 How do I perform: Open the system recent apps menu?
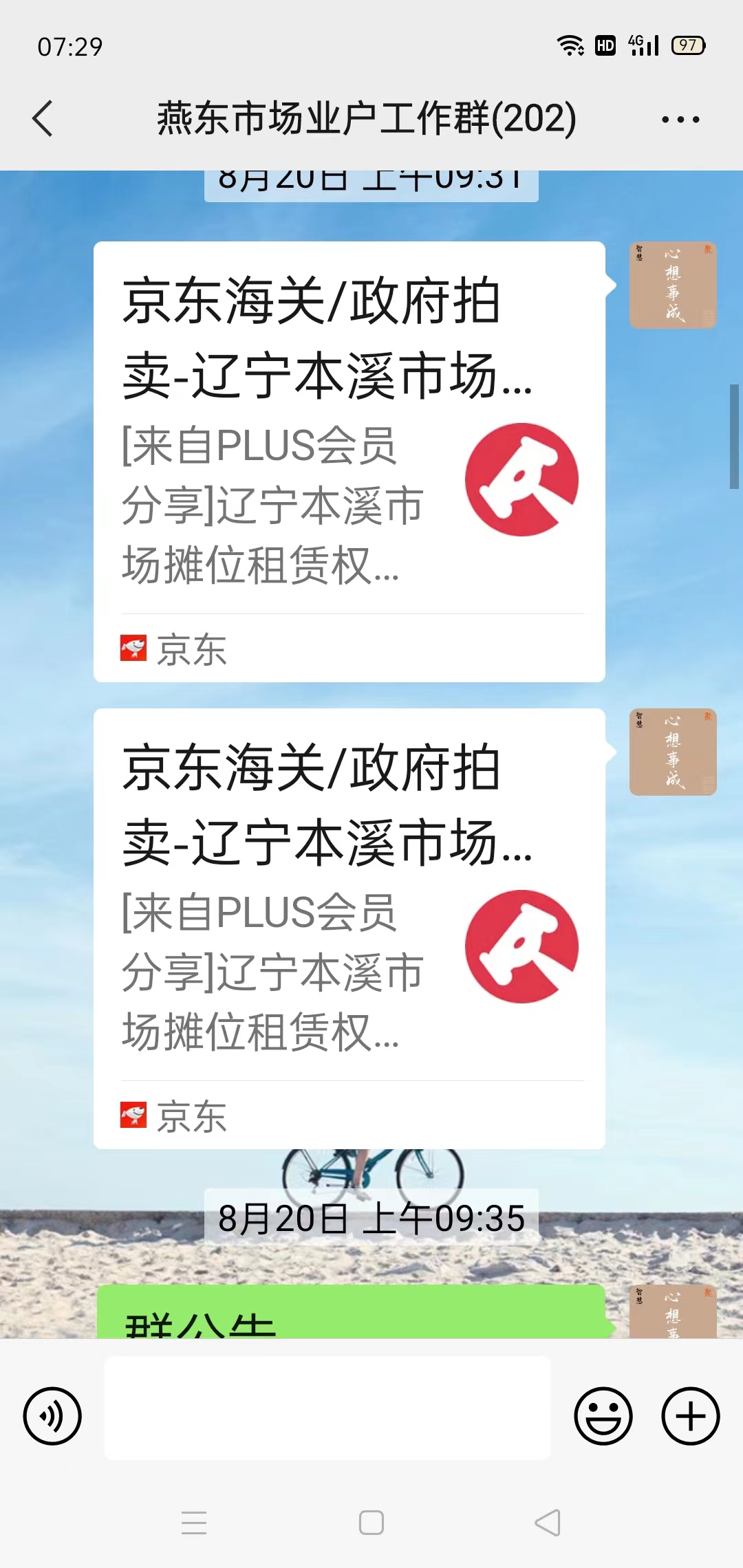pos(194,1523)
